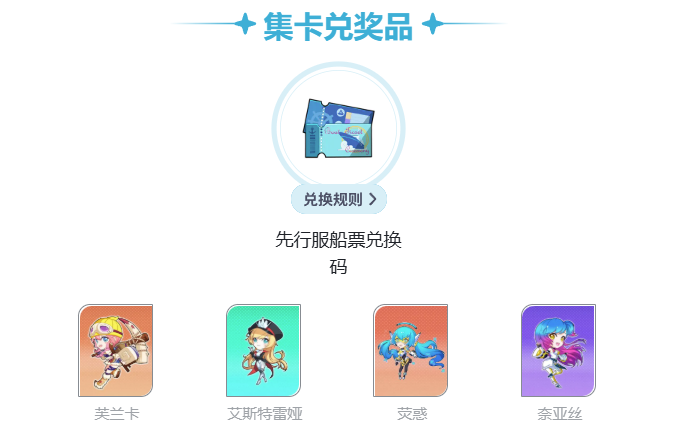Select the 荧惑 character card
Viewport: 684px width, 440px height.
tap(410, 351)
